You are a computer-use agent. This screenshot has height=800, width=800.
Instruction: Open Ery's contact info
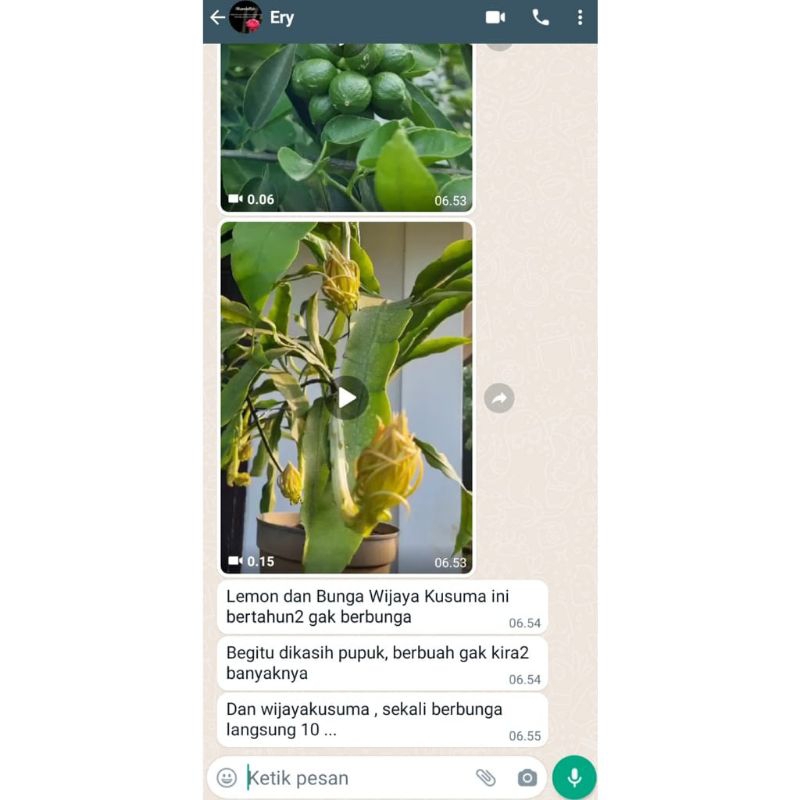pyautogui.click(x=282, y=18)
